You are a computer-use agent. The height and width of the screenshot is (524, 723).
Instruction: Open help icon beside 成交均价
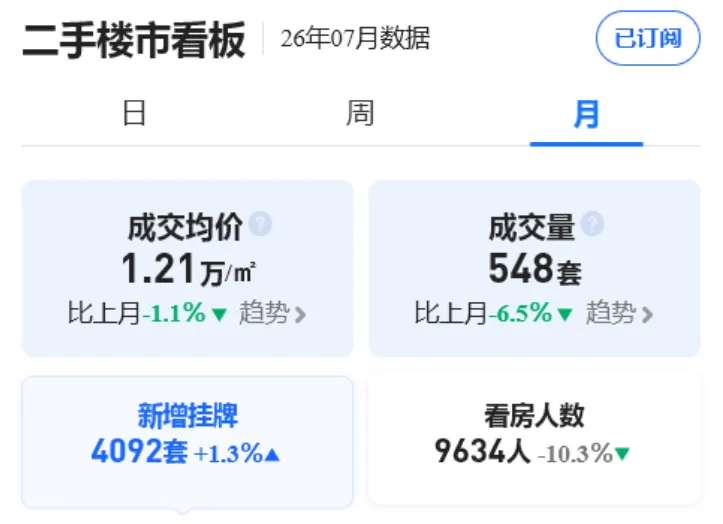coord(260,224)
